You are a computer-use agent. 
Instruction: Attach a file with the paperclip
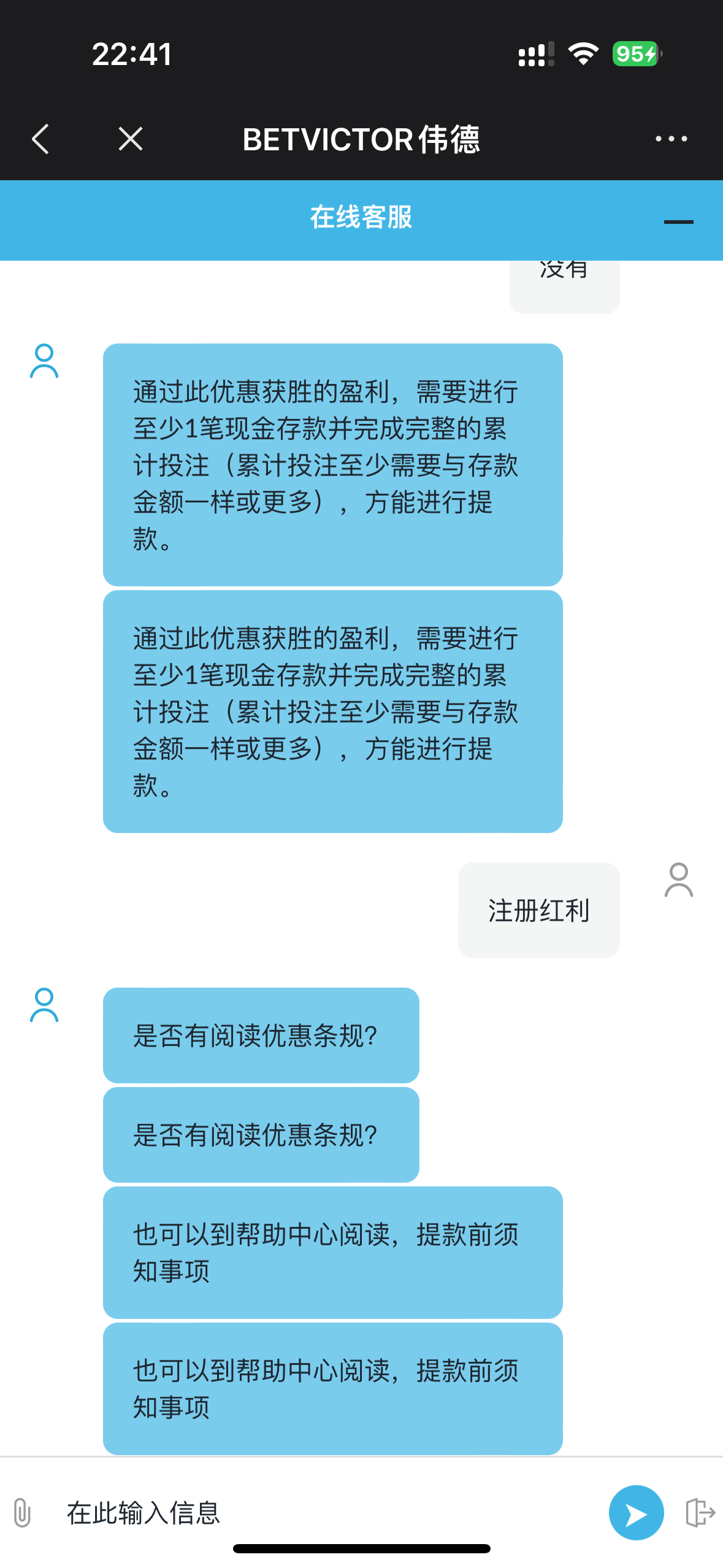22,1512
